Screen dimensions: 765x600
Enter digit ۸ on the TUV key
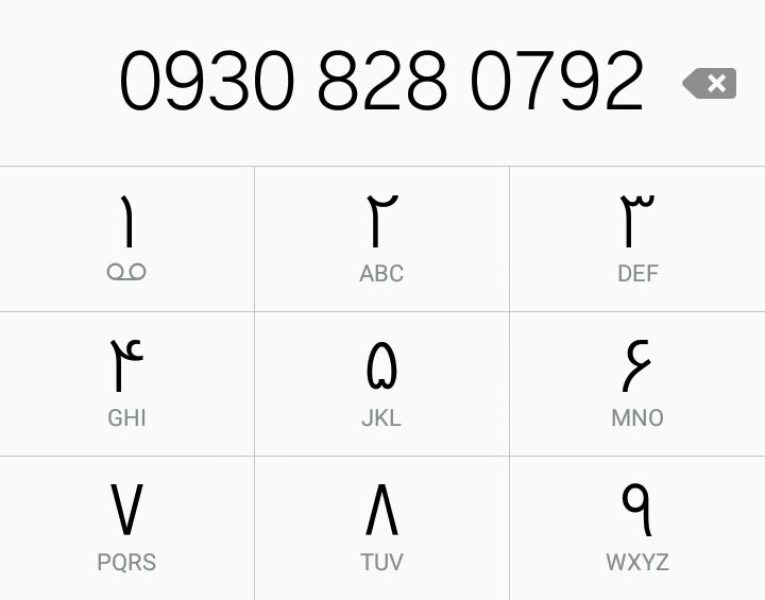pos(381,528)
